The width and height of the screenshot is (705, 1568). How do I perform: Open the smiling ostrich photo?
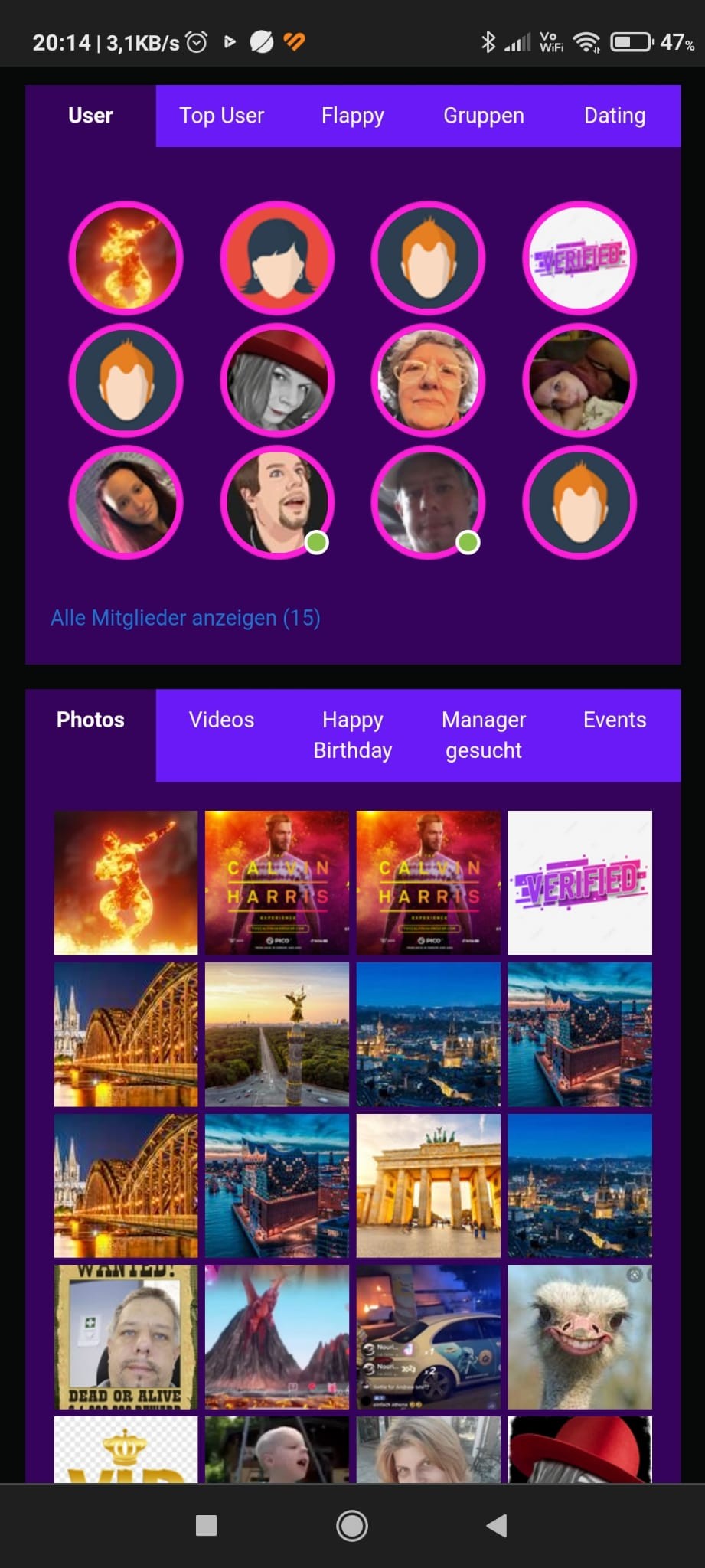(579, 1337)
